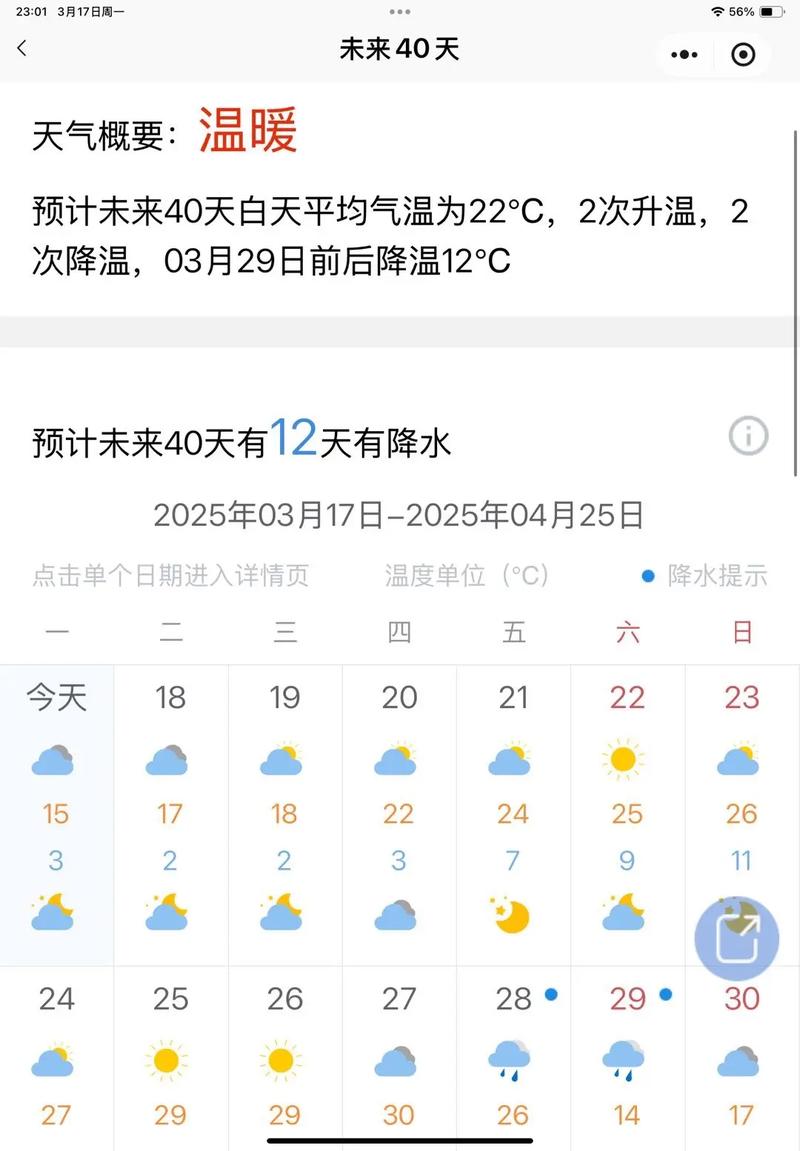Select the 日 weekday column header

tap(741, 632)
